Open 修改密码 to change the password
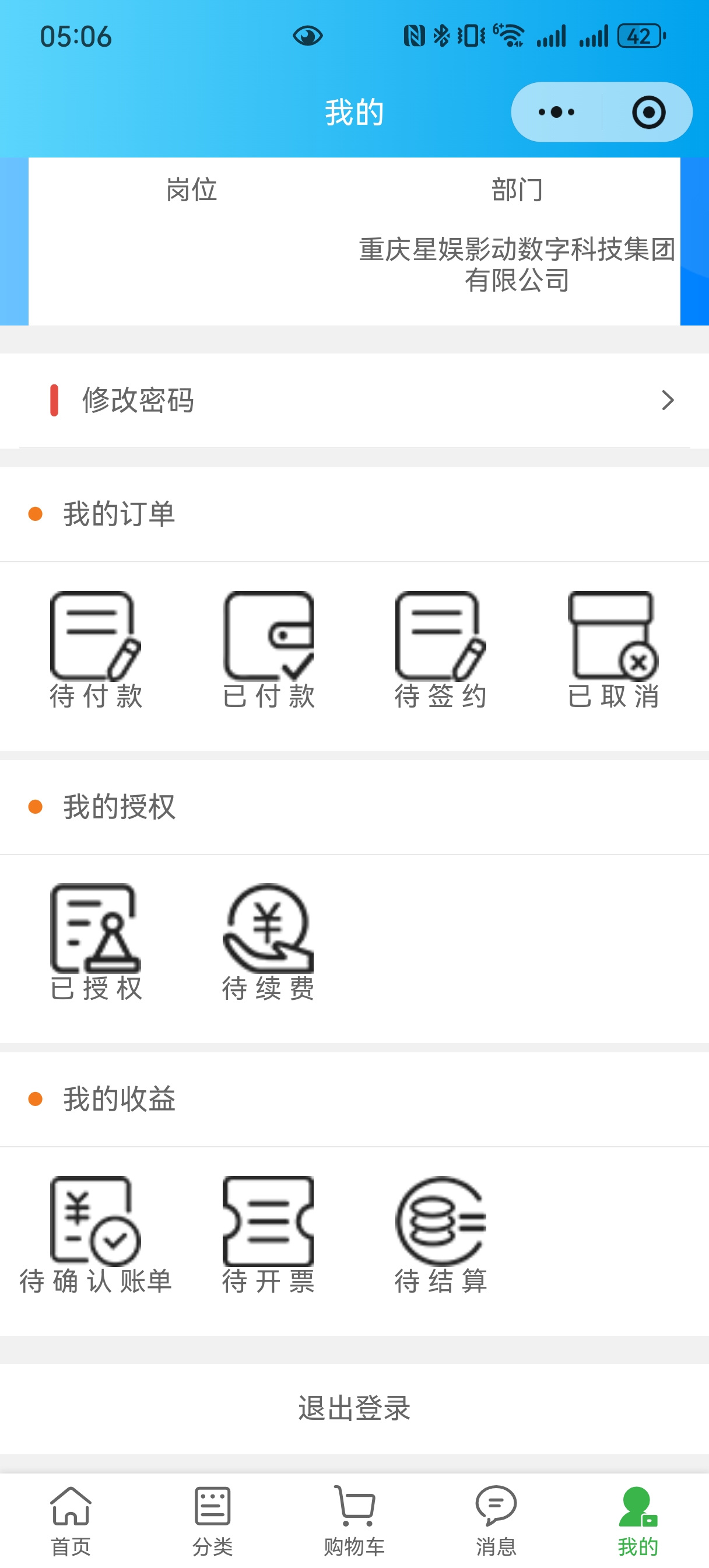 pyautogui.click(x=354, y=400)
